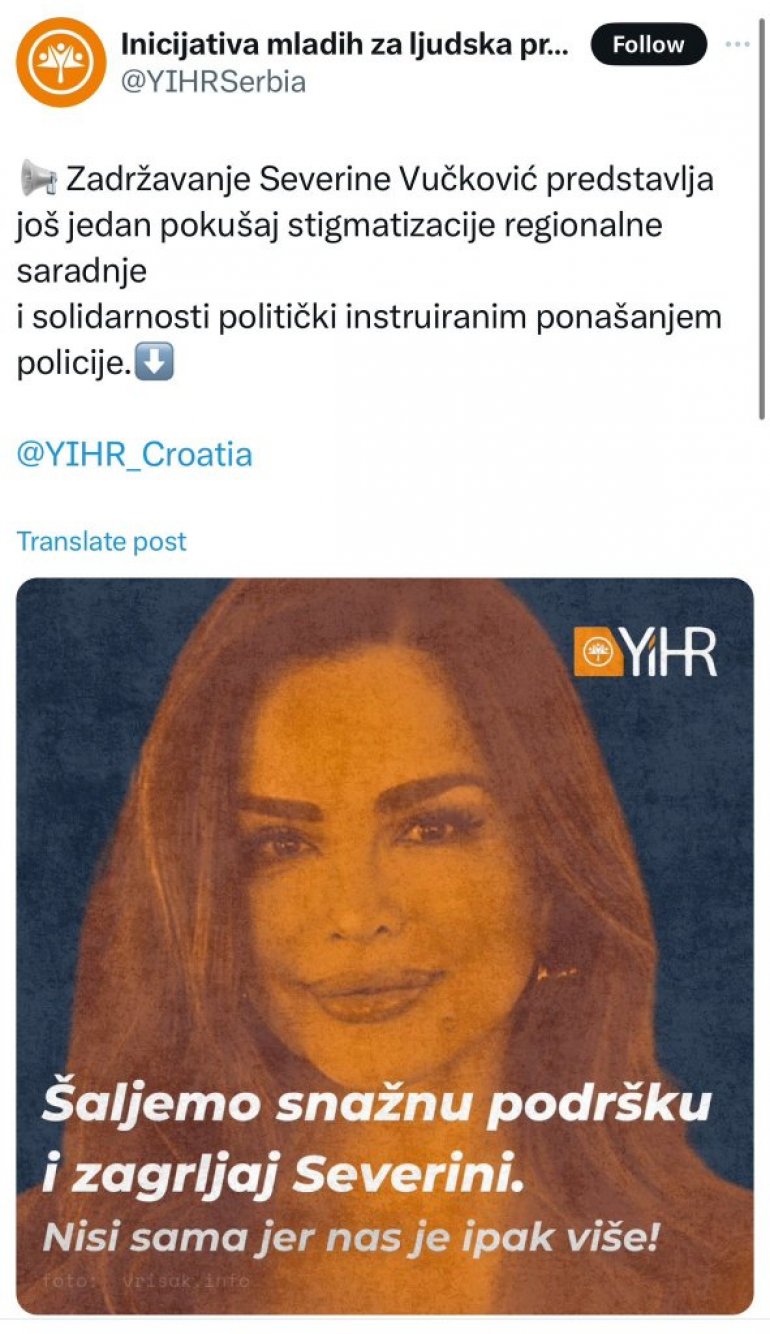
Task: Open the attached post image
Action: click(x=385, y=945)
